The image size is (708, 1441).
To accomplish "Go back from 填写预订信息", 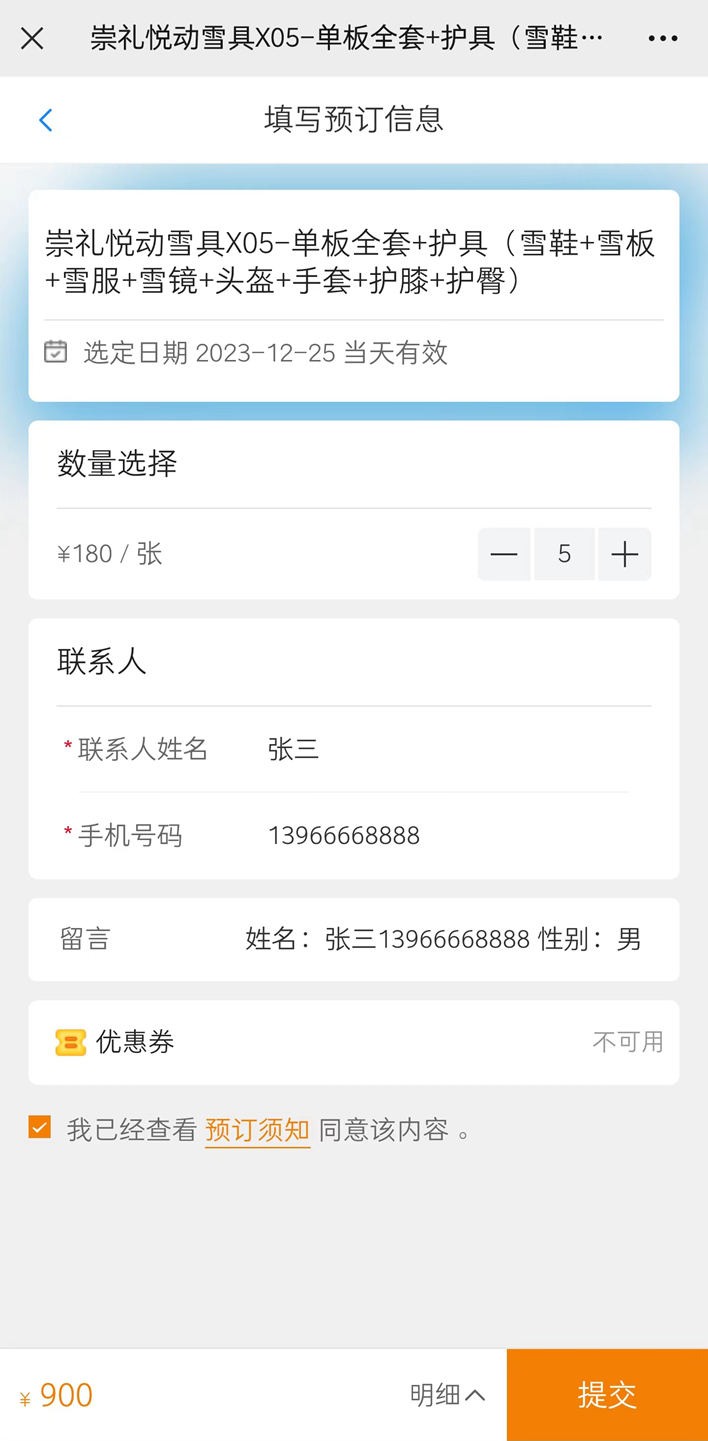I will pyautogui.click(x=45, y=120).
